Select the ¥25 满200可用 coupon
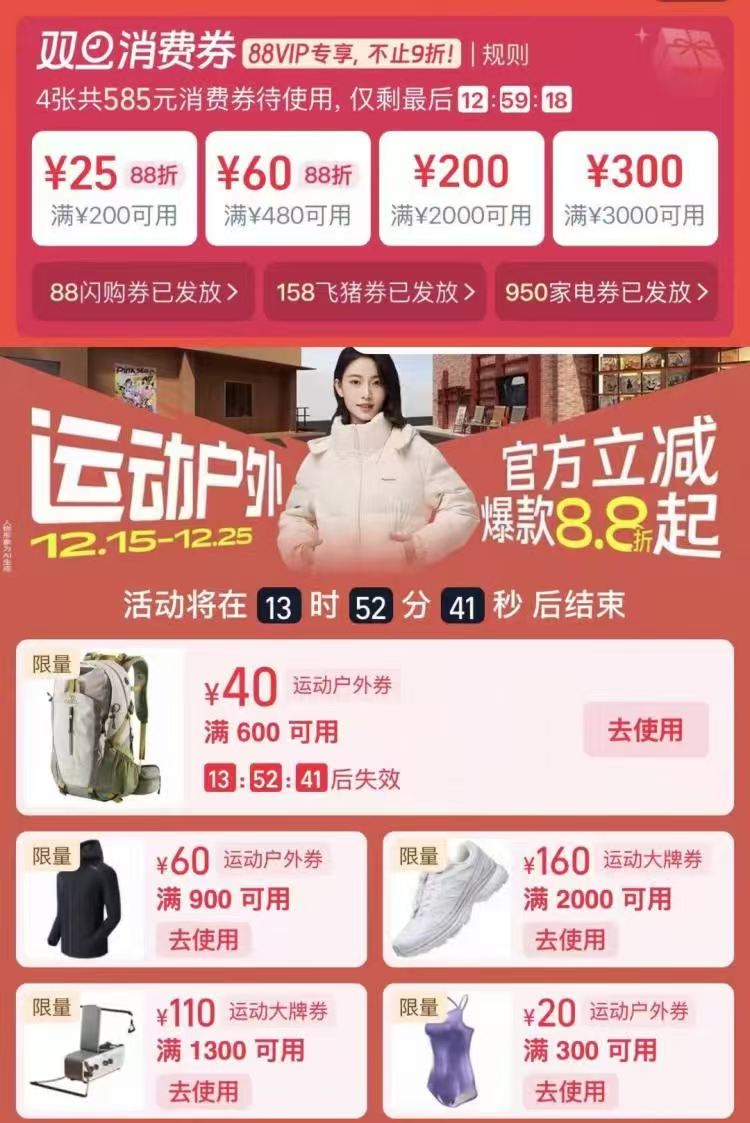 click(x=114, y=189)
